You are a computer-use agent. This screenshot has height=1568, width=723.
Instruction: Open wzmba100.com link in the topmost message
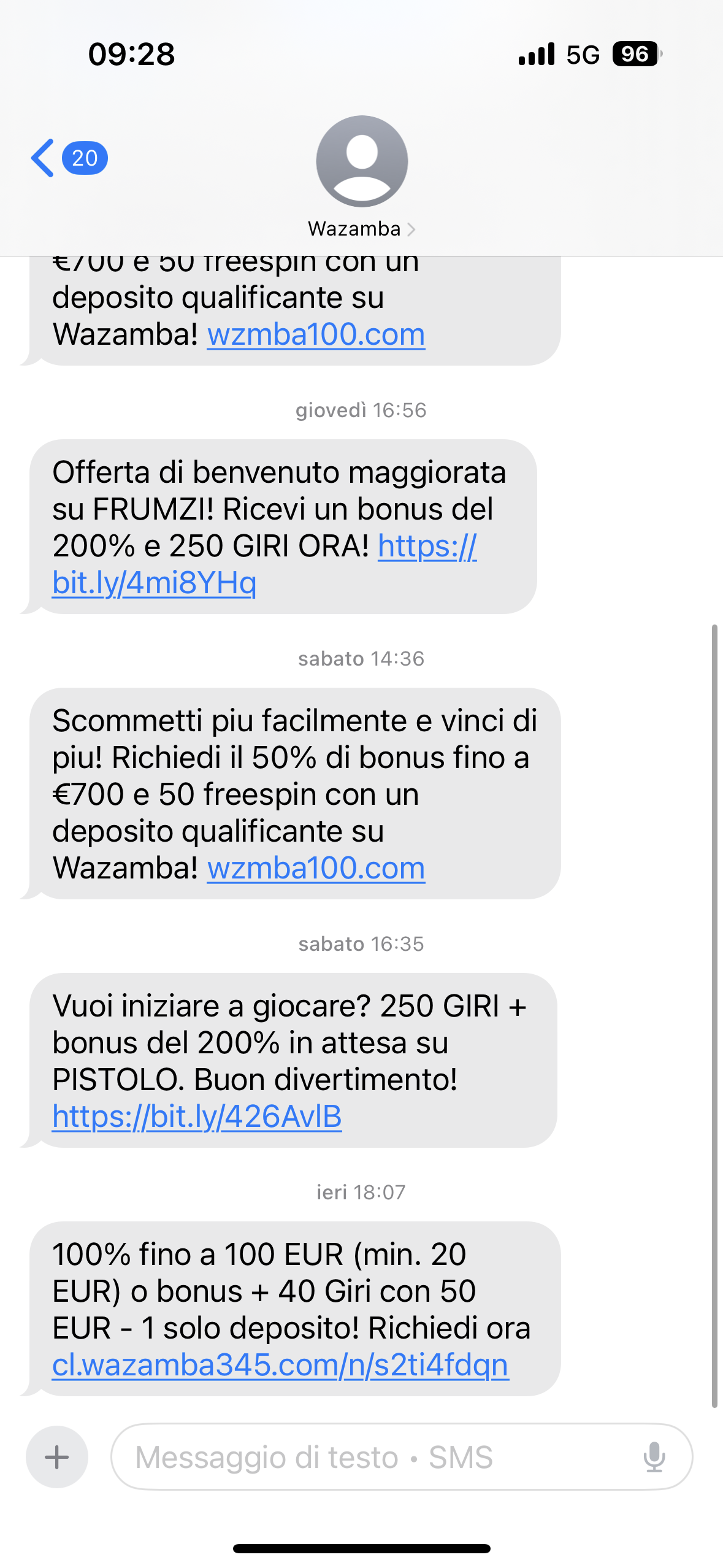click(316, 334)
